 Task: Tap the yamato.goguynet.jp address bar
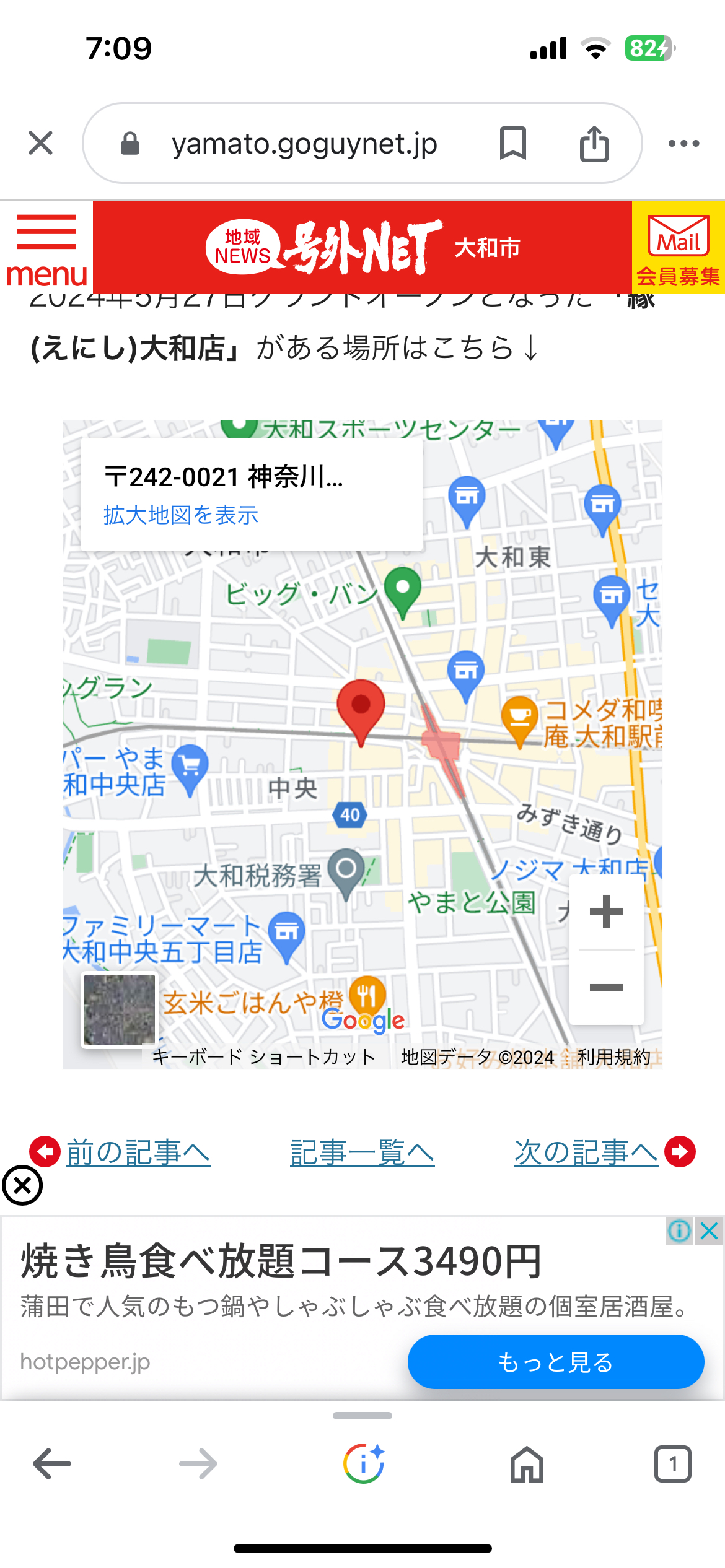click(x=304, y=144)
